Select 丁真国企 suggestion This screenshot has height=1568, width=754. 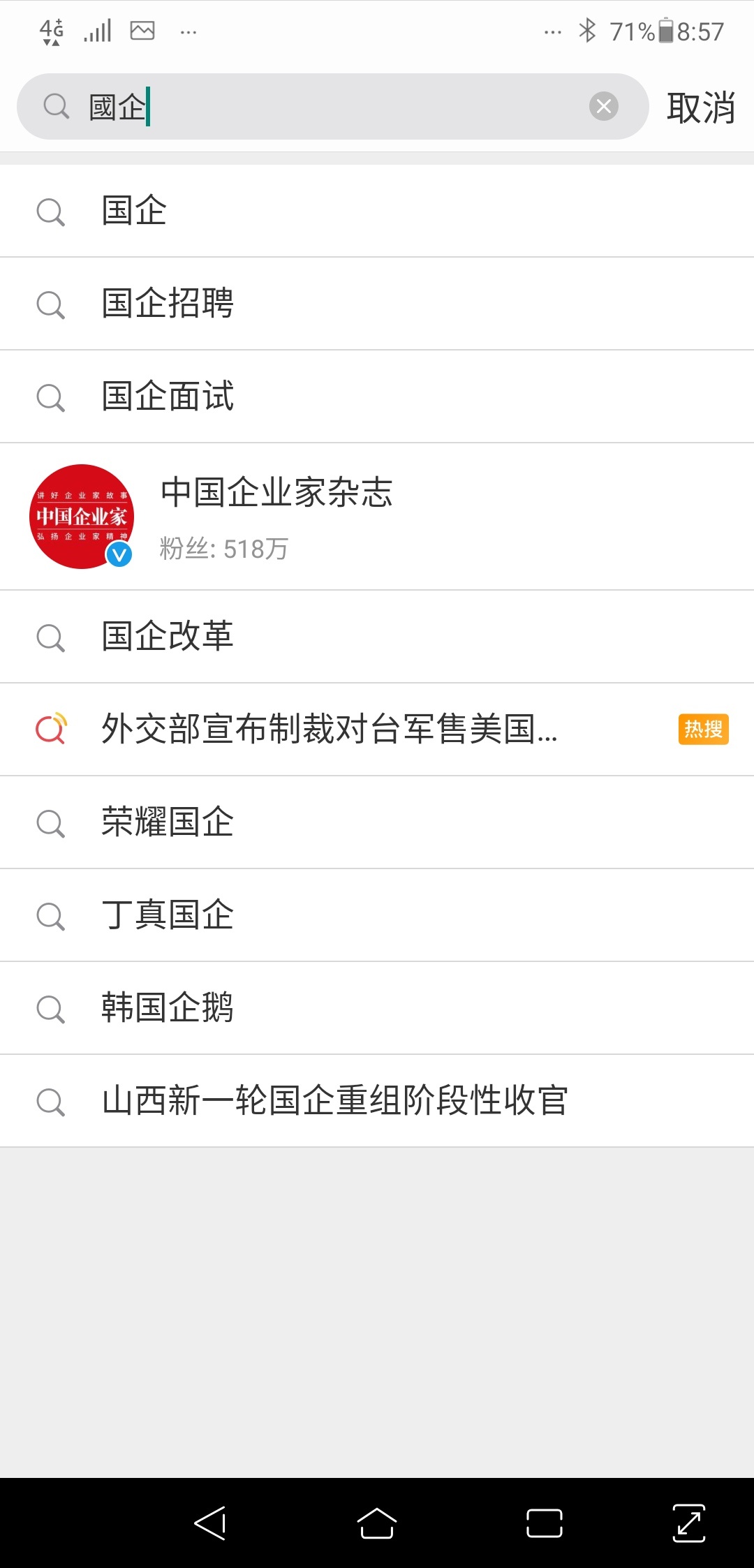[x=377, y=915]
